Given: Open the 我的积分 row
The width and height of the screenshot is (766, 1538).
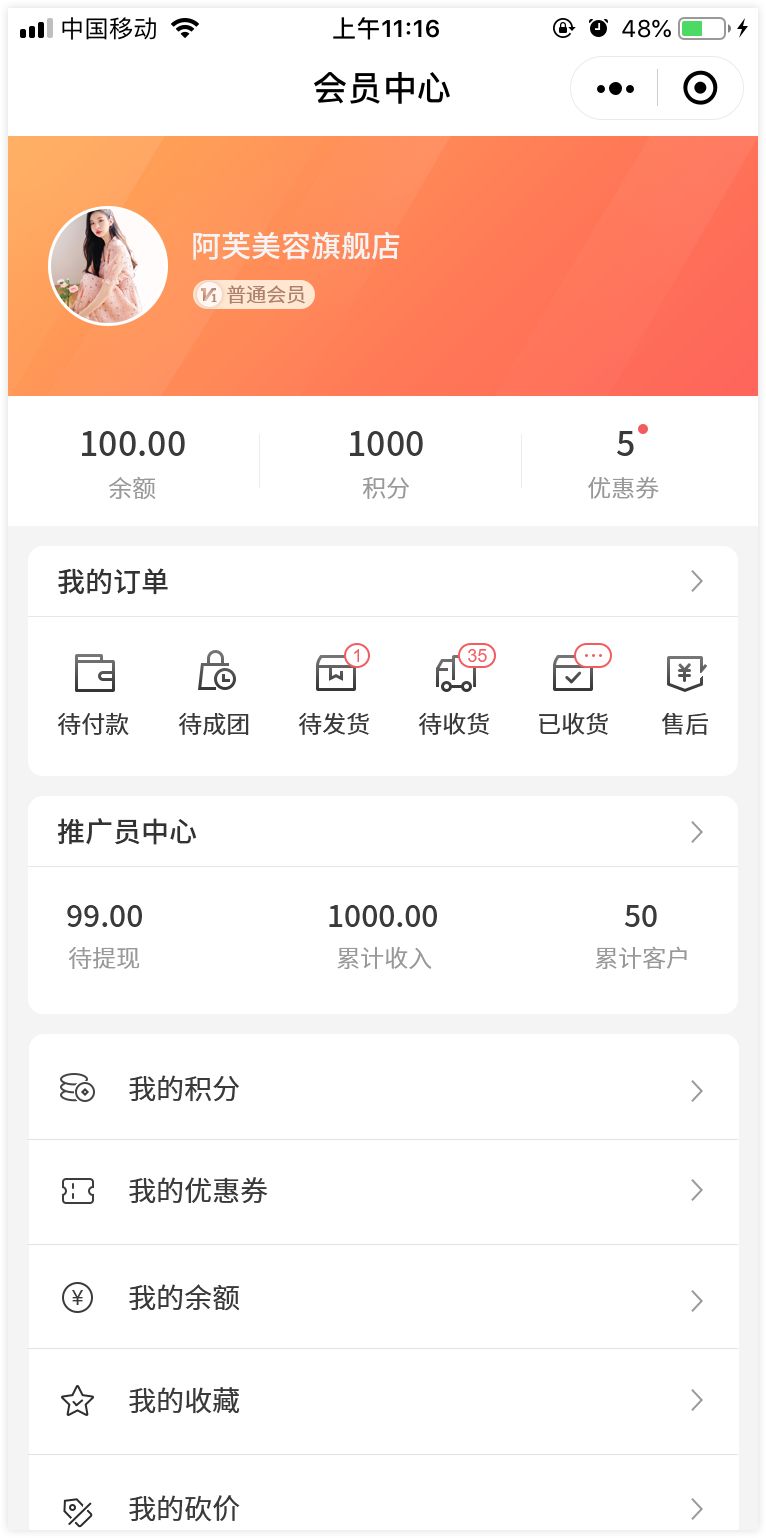Looking at the screenshot, I should pos(383,1089).
